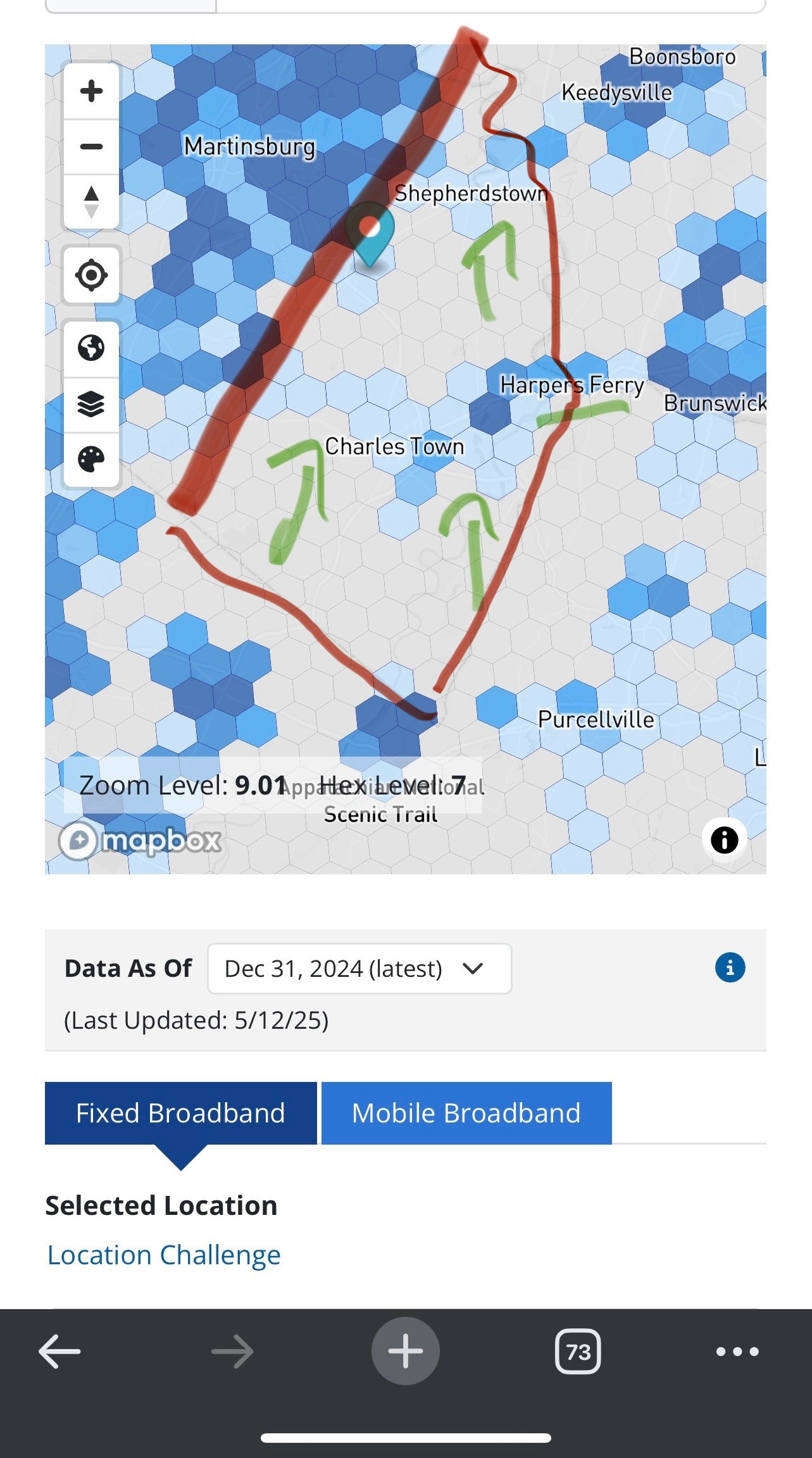View the 73 open tabs

(578, 1352)
